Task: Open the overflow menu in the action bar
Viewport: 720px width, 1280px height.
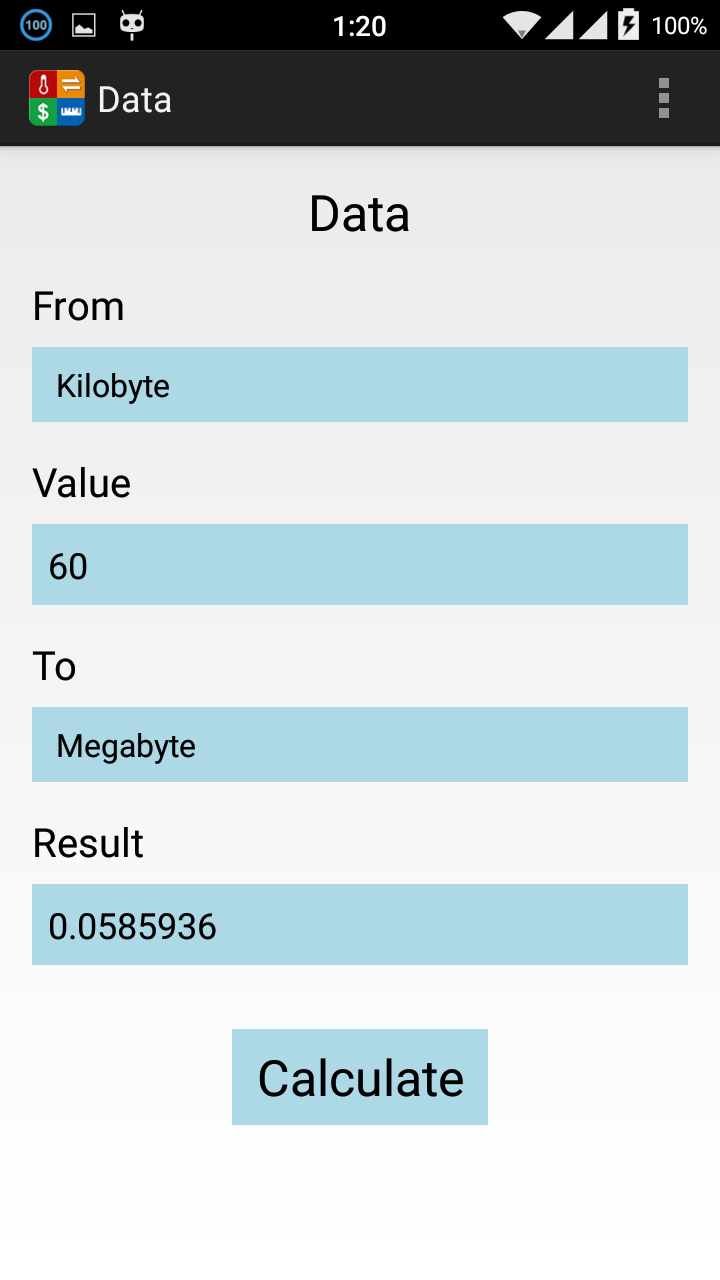Action: [663, 97]
